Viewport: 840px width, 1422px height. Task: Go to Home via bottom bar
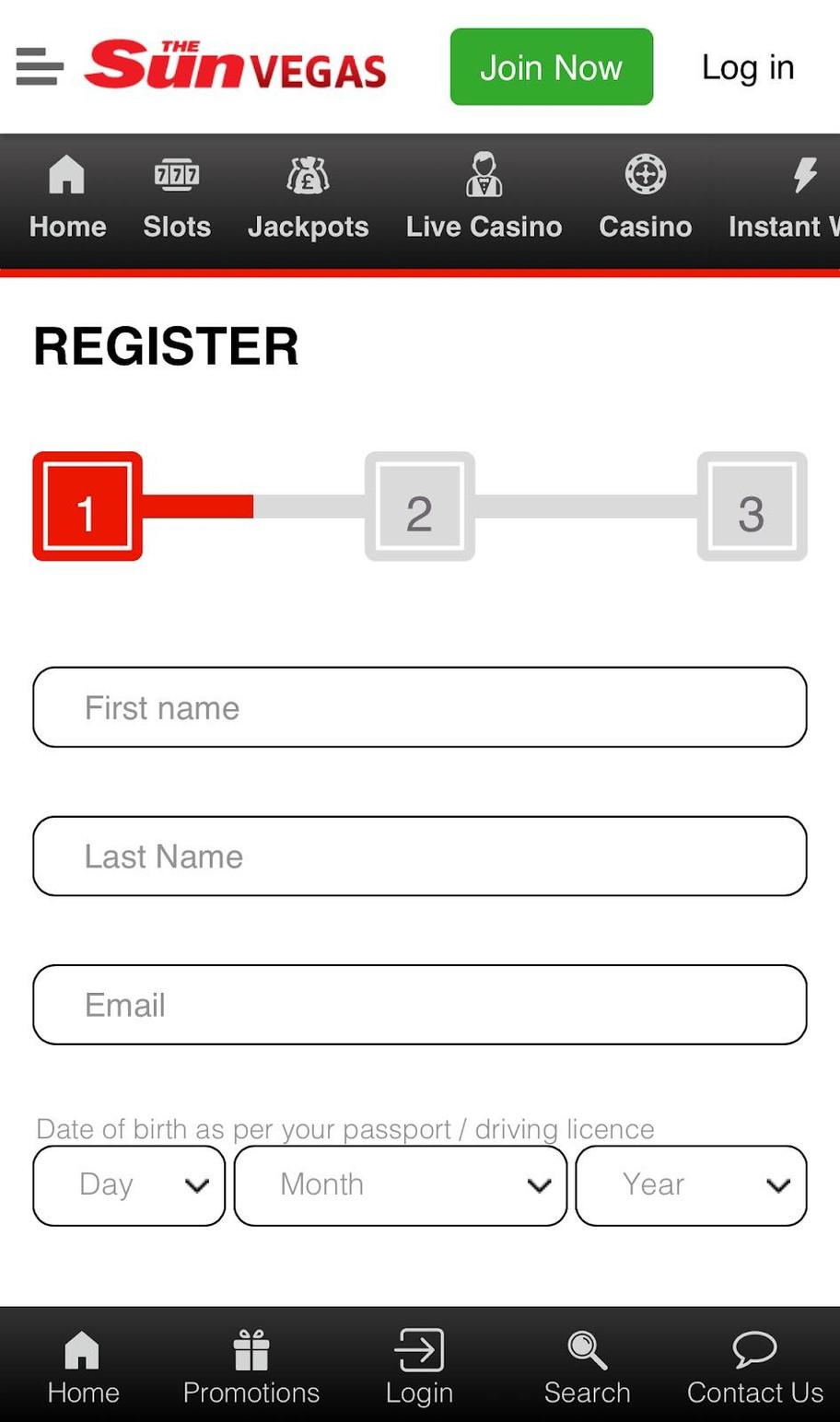[x=83, y=1367]
